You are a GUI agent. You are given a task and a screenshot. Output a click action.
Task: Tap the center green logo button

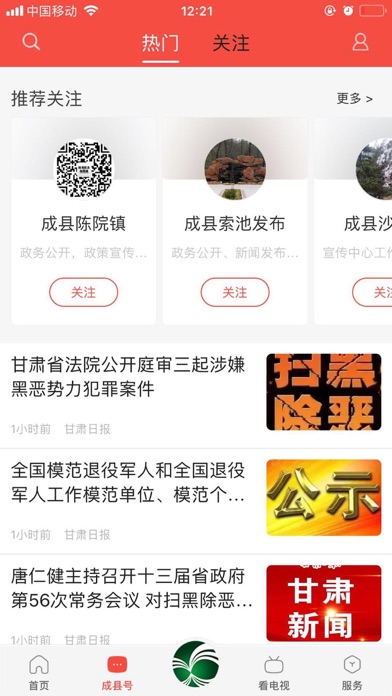(x=196, y=664)
